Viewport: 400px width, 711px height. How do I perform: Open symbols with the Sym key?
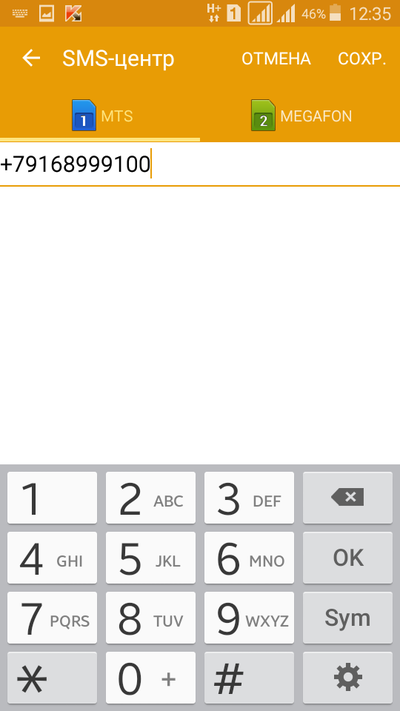point(347,618)
